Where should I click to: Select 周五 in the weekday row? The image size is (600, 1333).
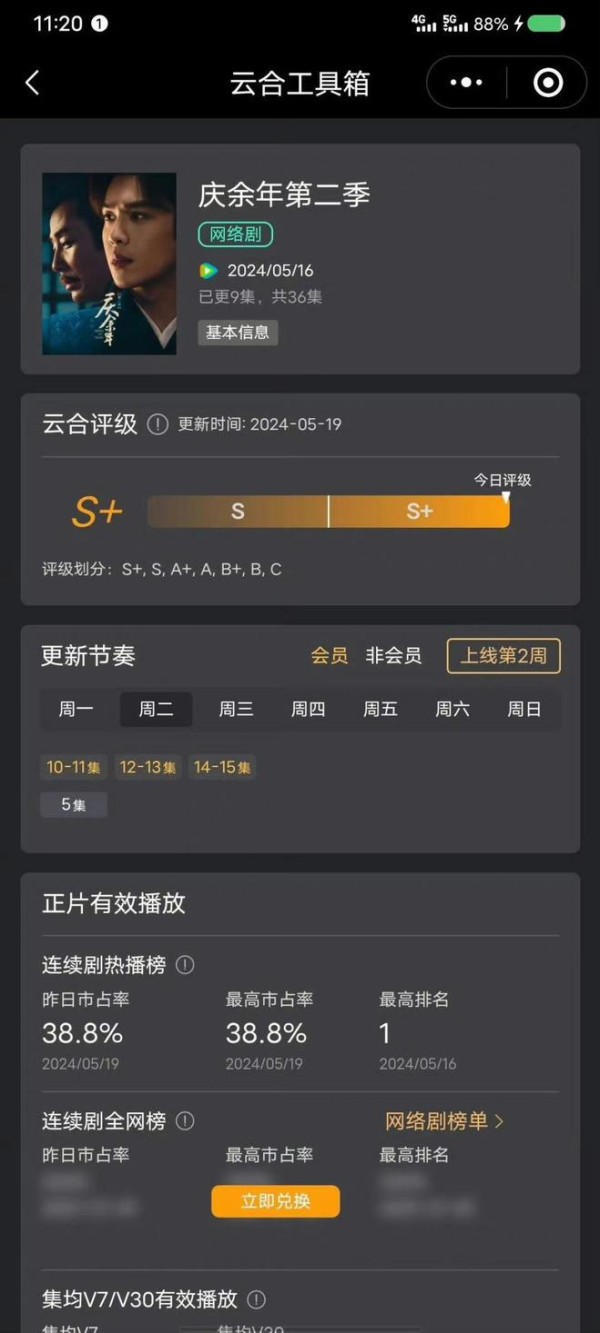point(380,709)
